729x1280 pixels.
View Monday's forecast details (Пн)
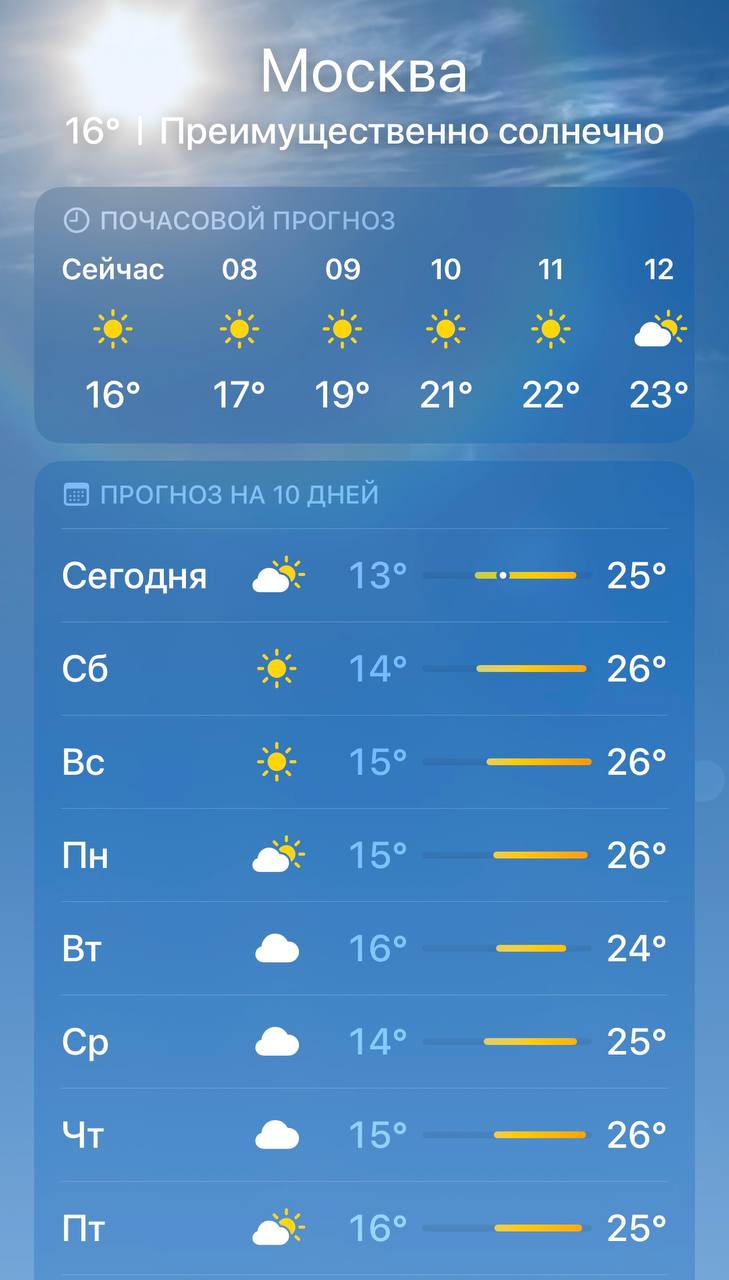[364, 855]
